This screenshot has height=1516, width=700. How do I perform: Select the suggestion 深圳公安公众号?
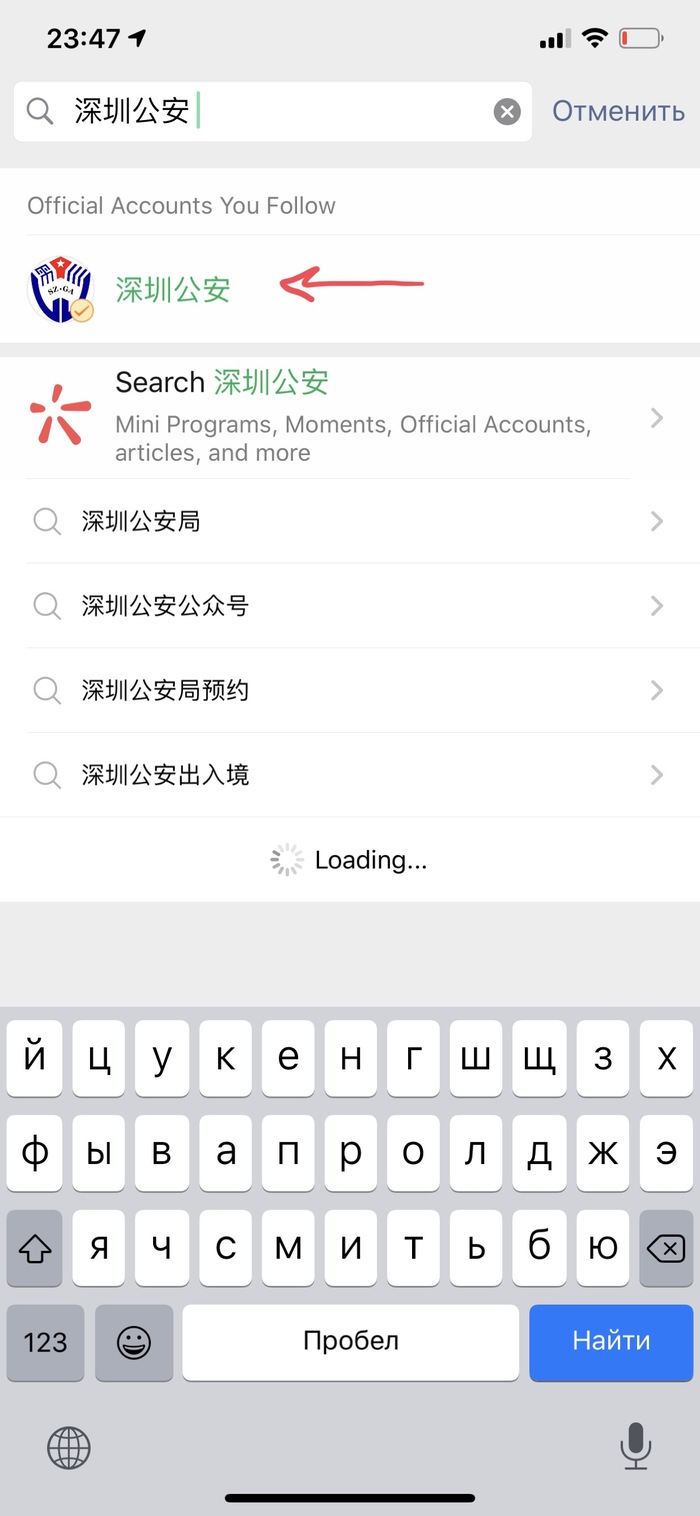tap(350, 605)
